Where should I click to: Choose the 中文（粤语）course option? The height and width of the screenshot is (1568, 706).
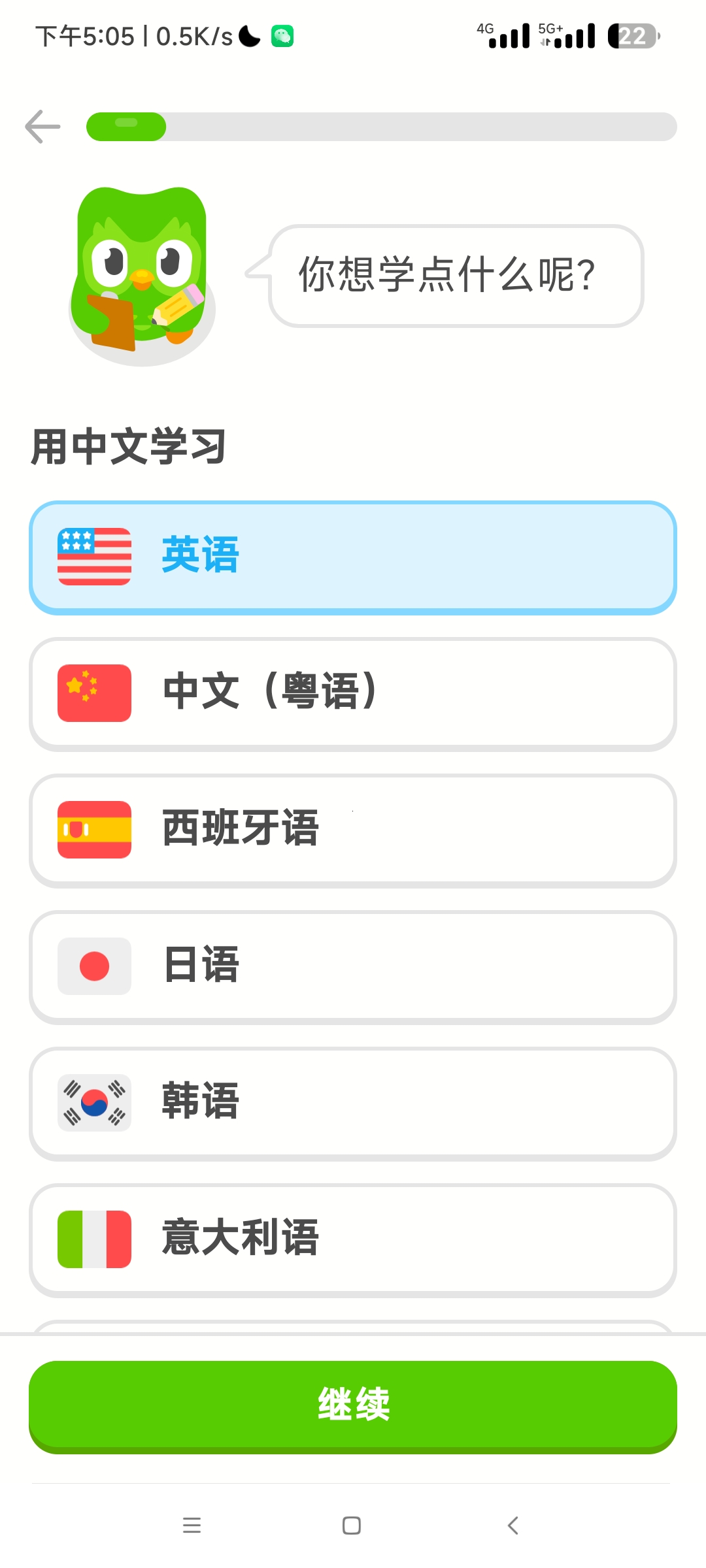(353, 693)
